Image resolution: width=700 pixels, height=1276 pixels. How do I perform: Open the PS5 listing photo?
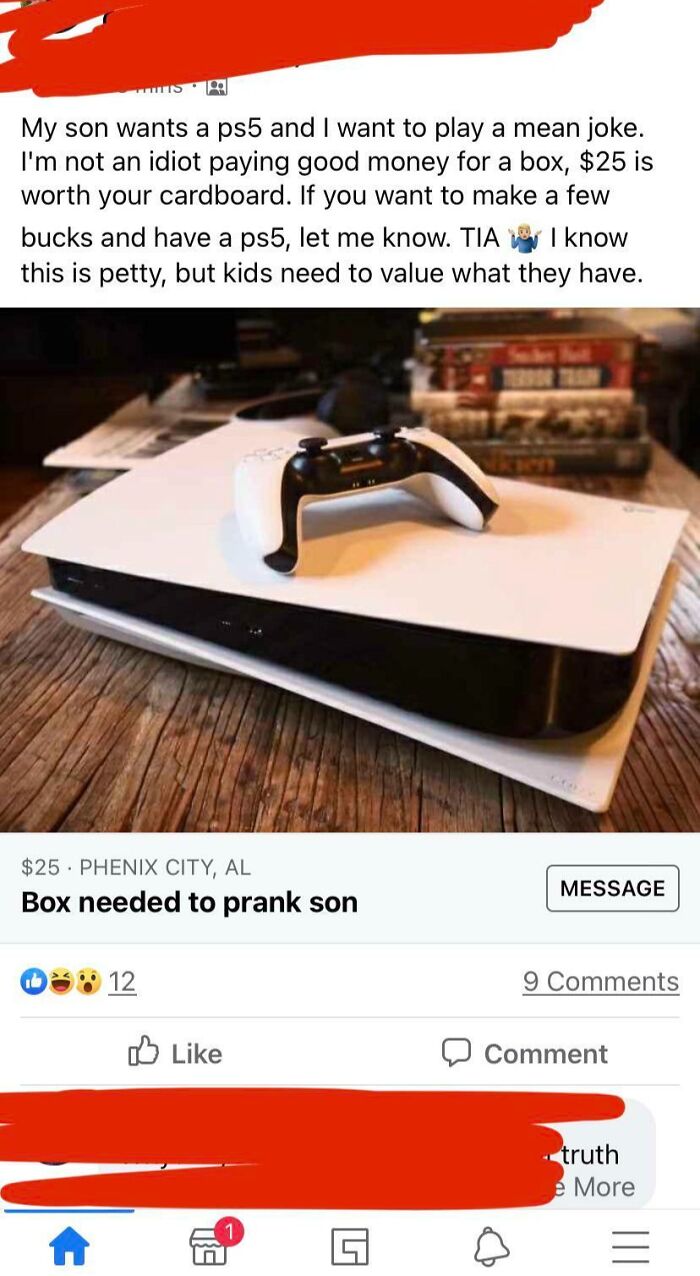point(350,570)
